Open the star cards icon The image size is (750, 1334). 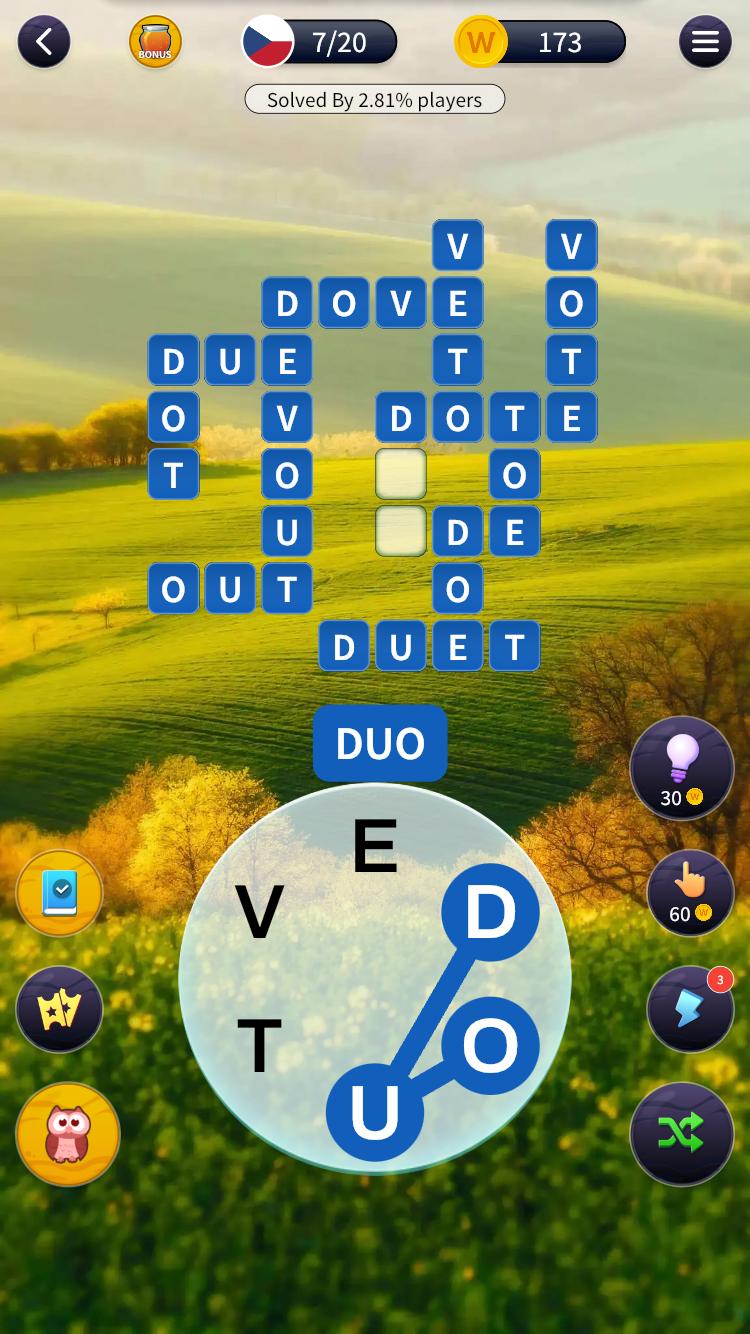(59, 1010)
